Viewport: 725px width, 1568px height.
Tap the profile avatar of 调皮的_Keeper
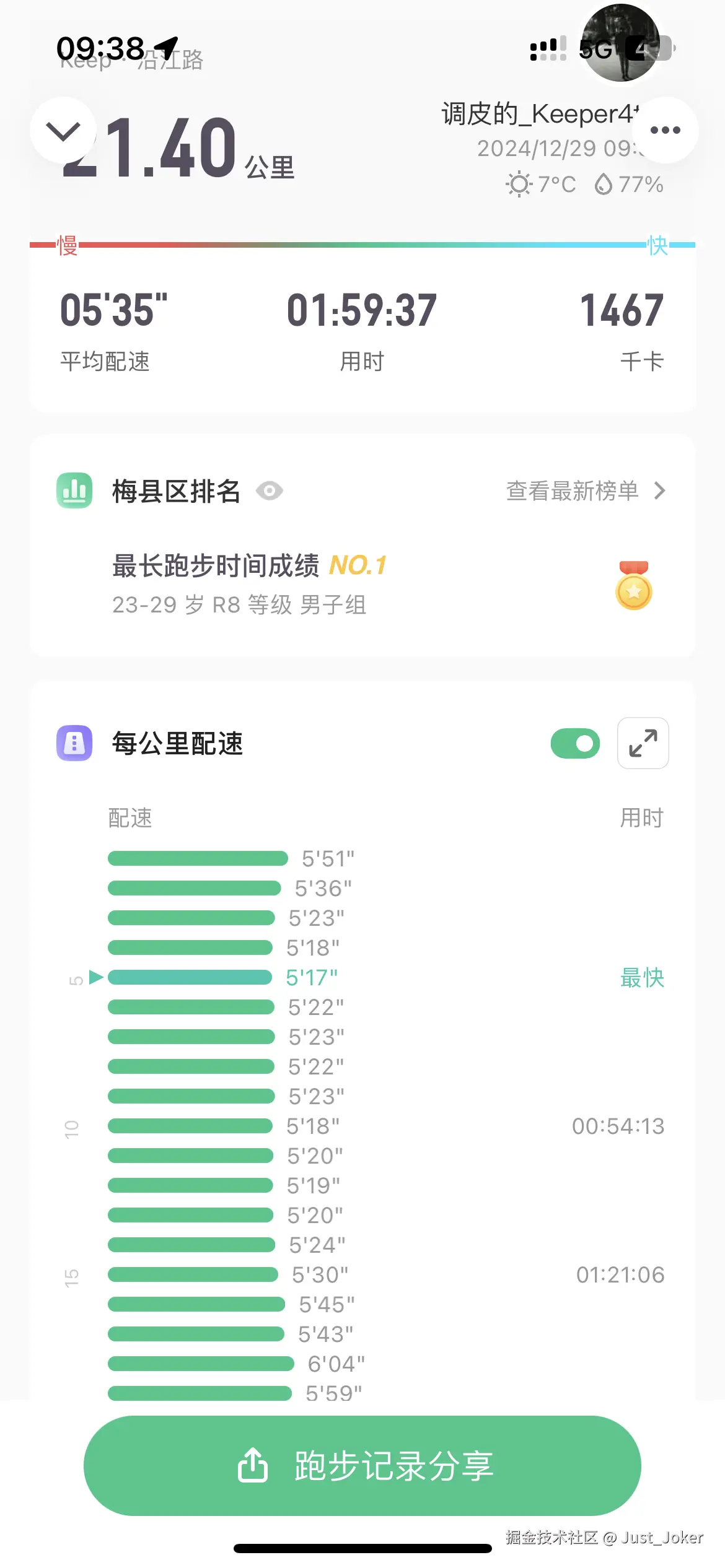pyautogui.click(x=620, y=43)
